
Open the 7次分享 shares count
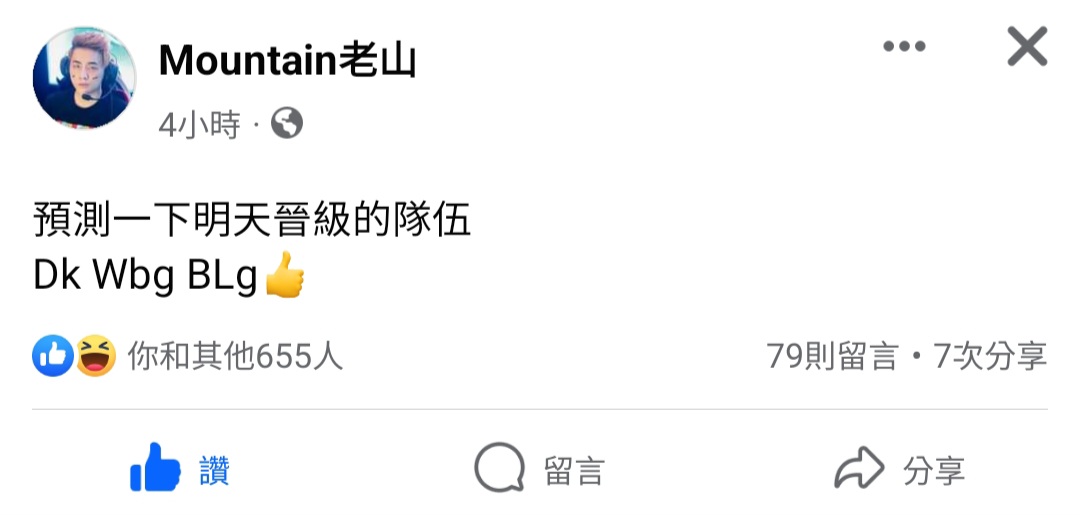click(x=991, y=356)
